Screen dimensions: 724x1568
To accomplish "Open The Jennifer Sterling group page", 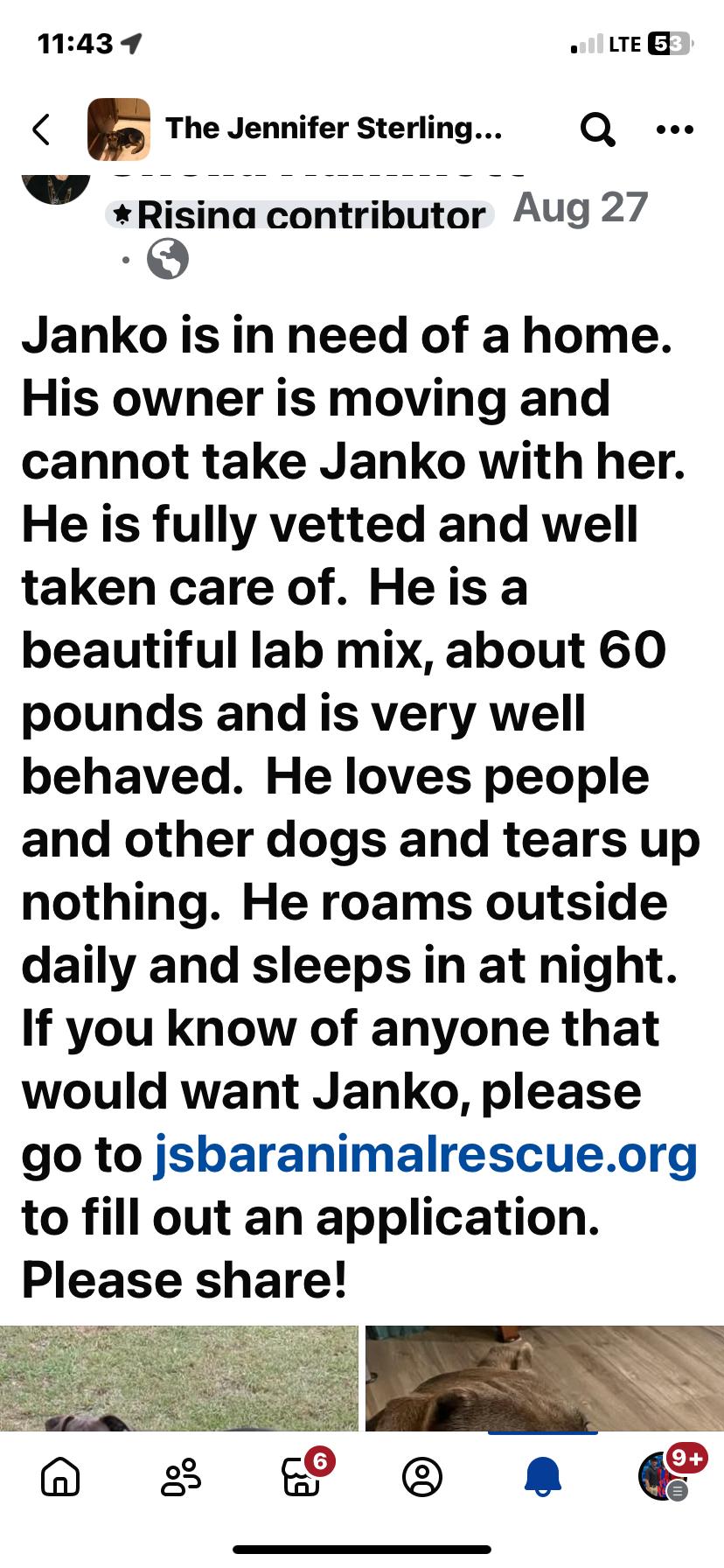I will point(333,129).
